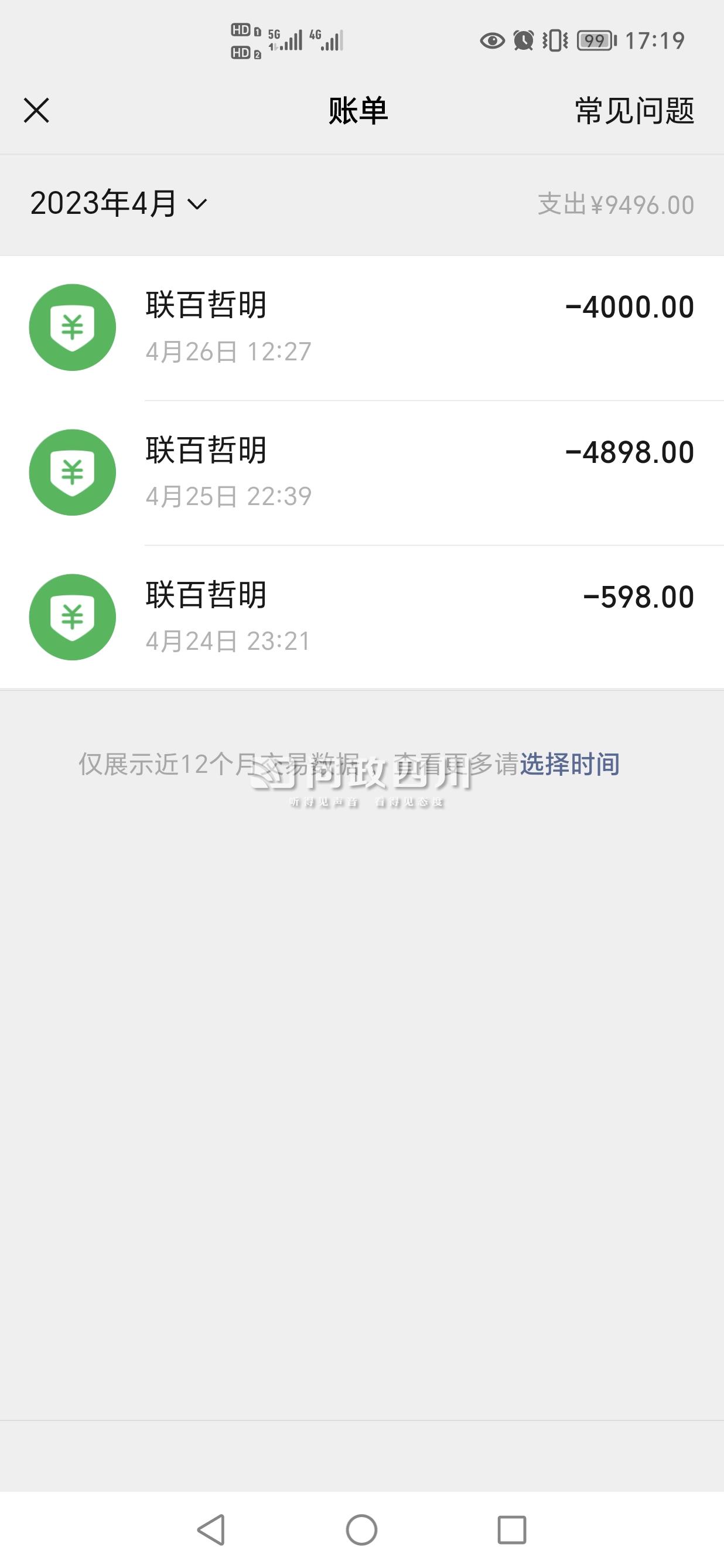724x1568 pixels.
Task: View the -4898.00 payment on 4月25日
Action: pos(362,473)
